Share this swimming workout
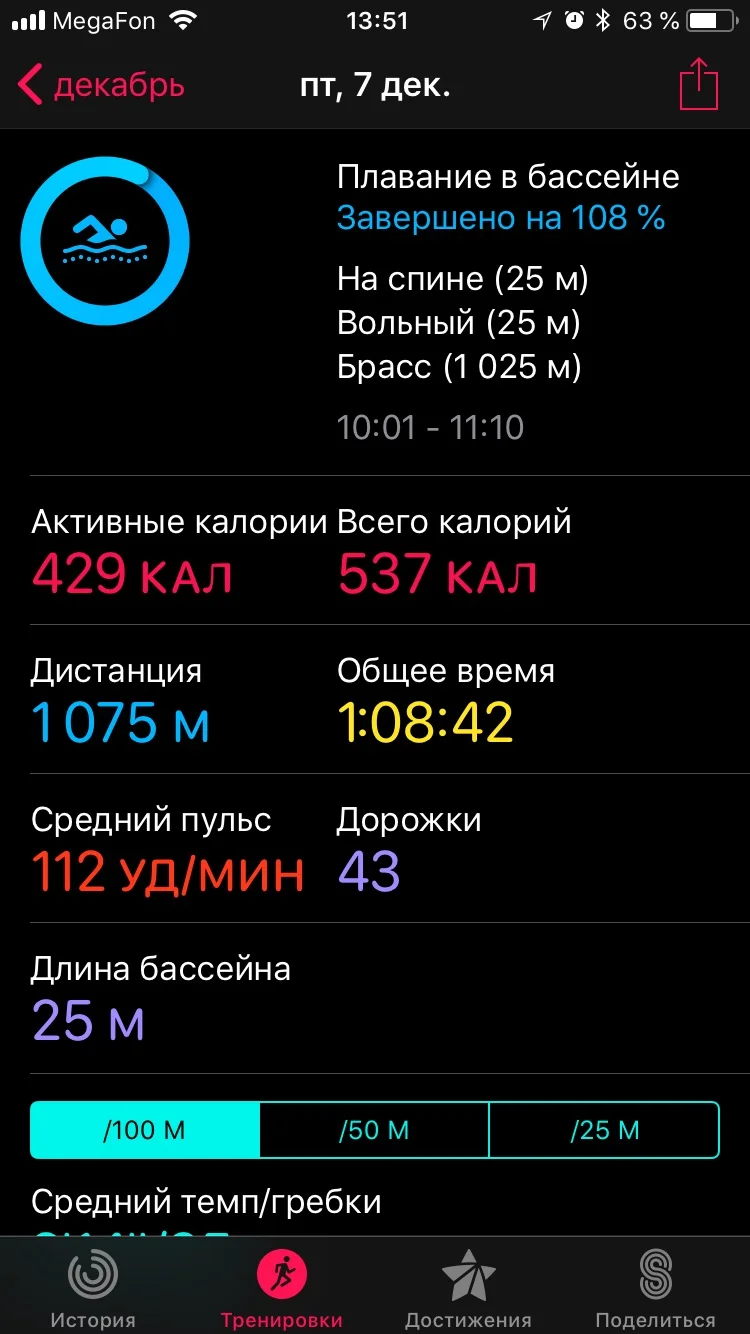Viewport: 750px width, 1334px height. point(699,85)
